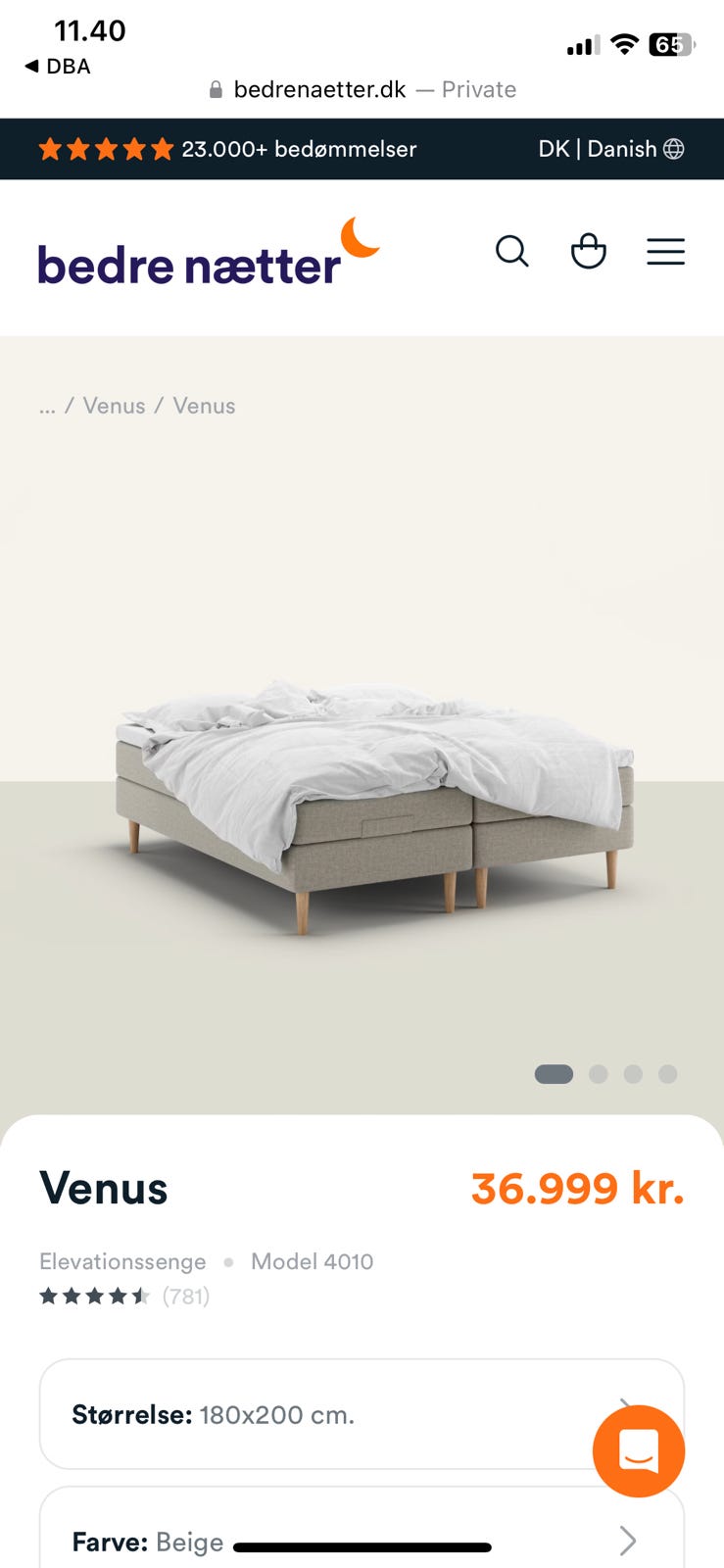Jump to the second gallery image dot
Image resolution: width=724 pixels, height=1568 pixels.
pyautogui.click(x=598, y=1074)
